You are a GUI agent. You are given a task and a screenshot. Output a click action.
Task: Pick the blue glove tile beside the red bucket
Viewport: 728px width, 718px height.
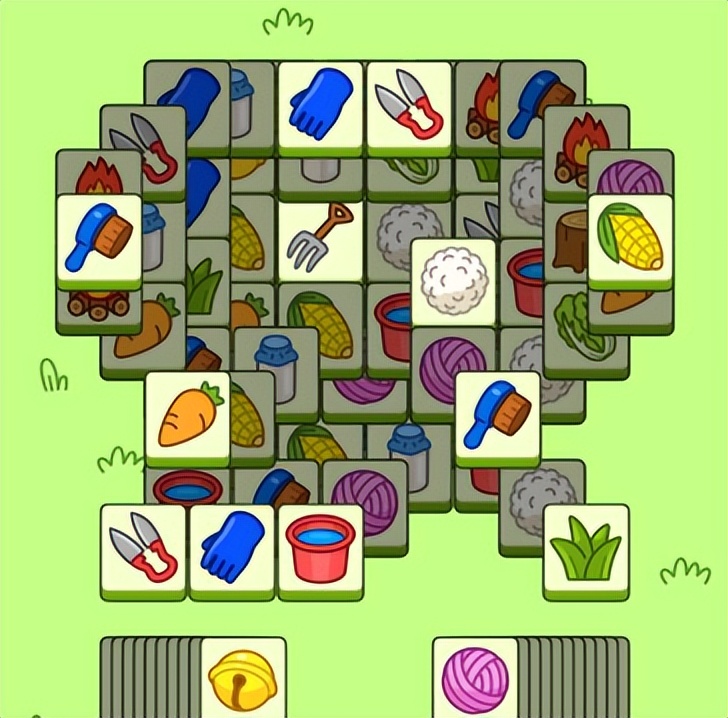click(231, 549)
